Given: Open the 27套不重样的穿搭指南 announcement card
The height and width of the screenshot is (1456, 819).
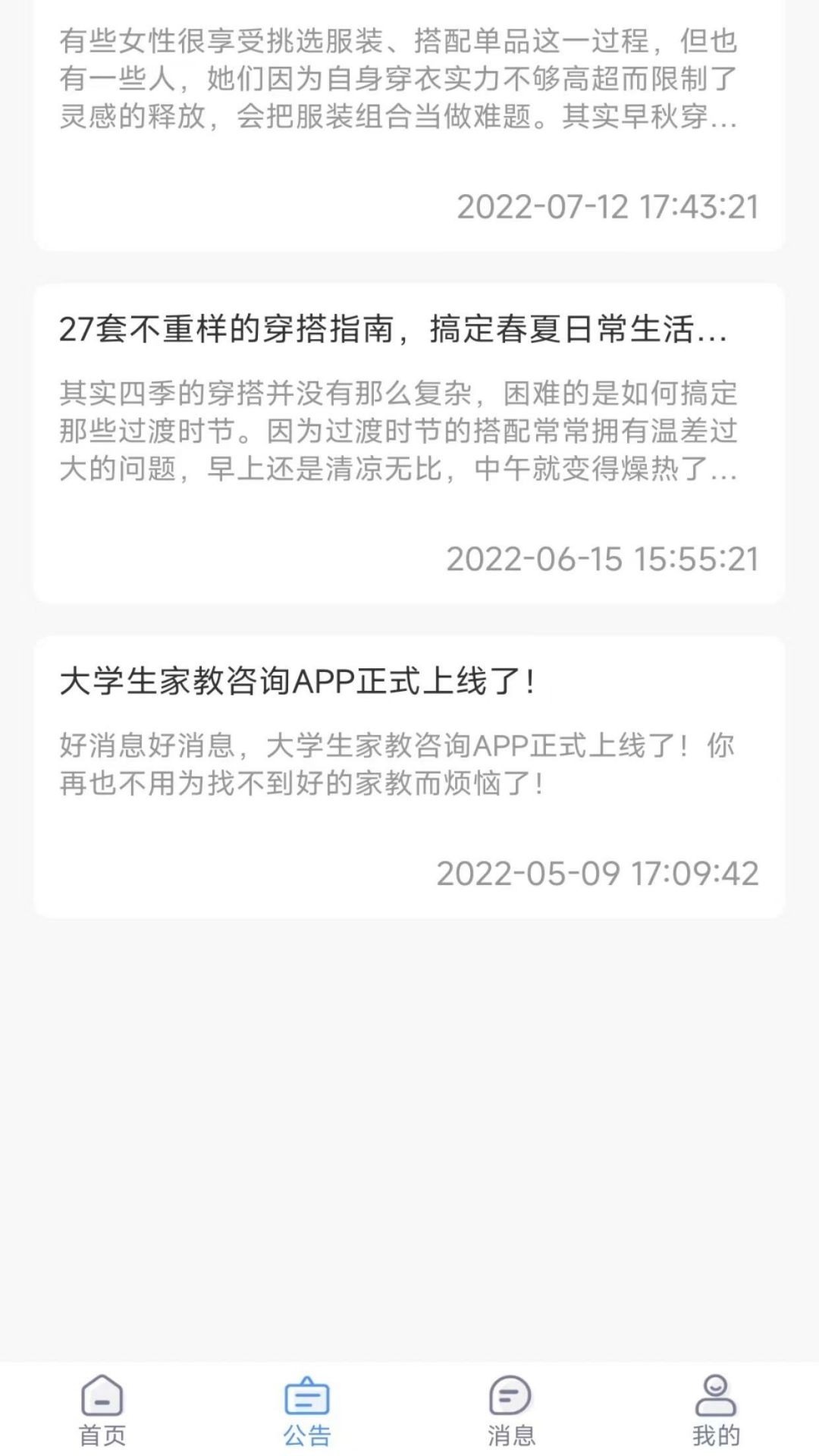Looking at the screenshot, I should [409, 444].
